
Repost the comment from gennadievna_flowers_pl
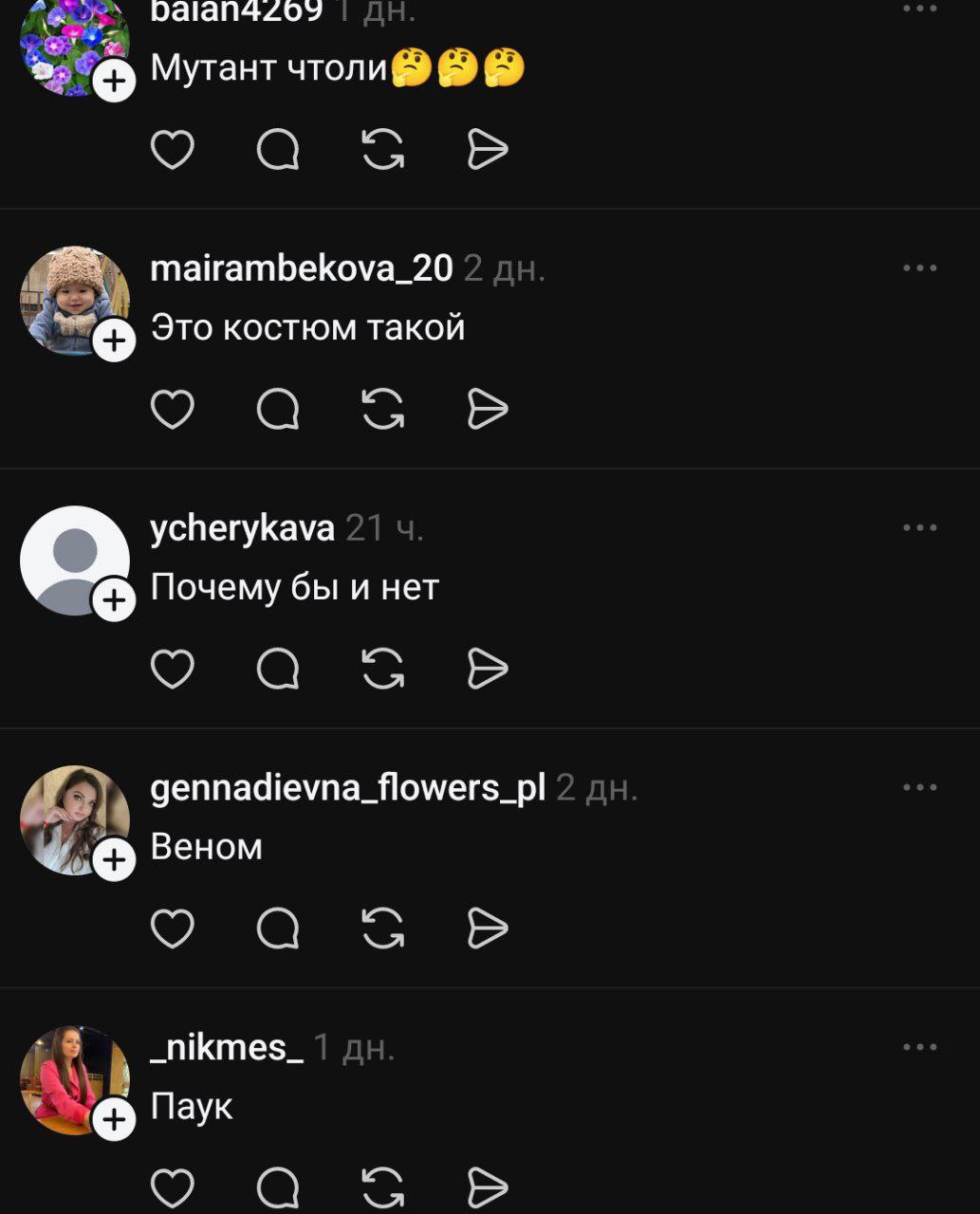tap(383, 929)
